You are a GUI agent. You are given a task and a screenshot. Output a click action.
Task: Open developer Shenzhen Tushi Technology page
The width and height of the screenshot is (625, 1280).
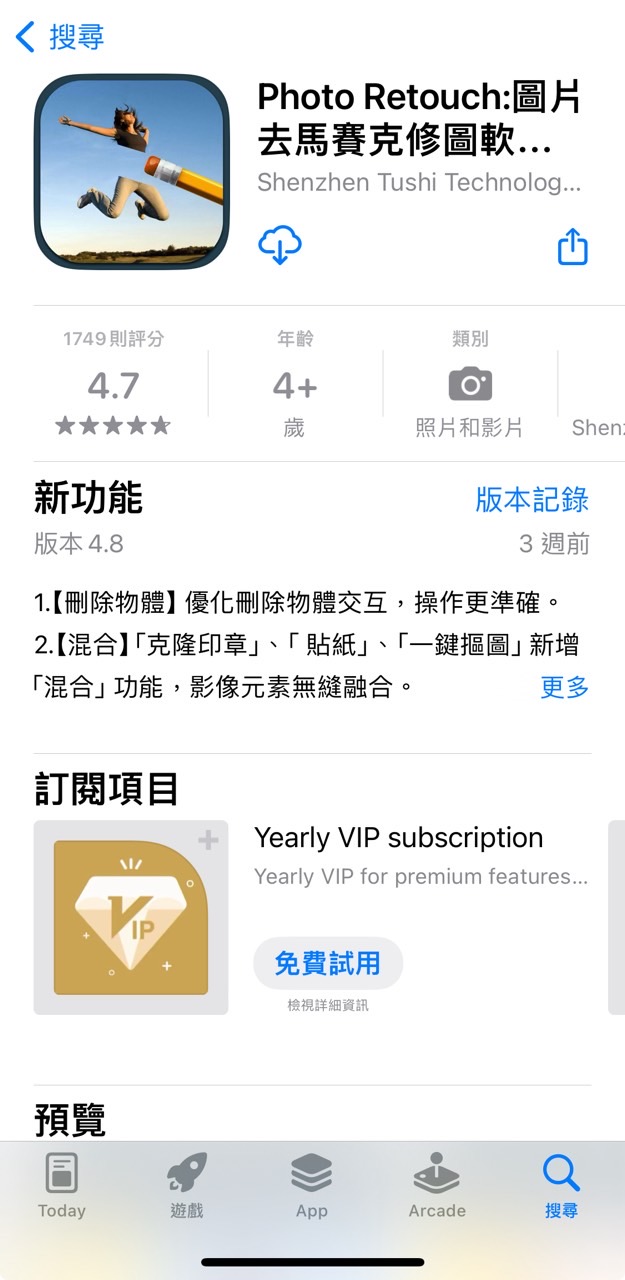pos(418,183)
